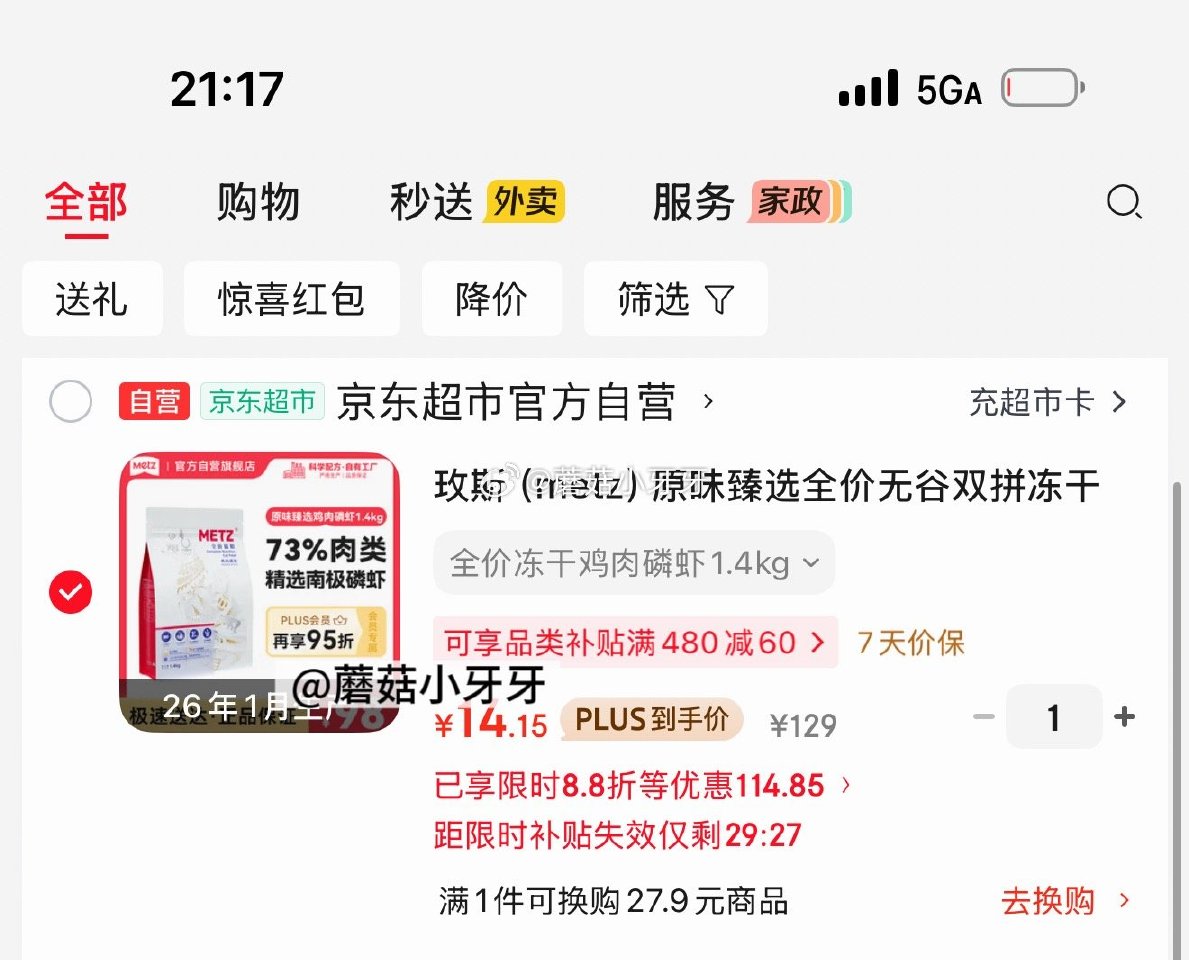
Task: Select all items from 京东超市官方自营
Action: click(70, 402)
